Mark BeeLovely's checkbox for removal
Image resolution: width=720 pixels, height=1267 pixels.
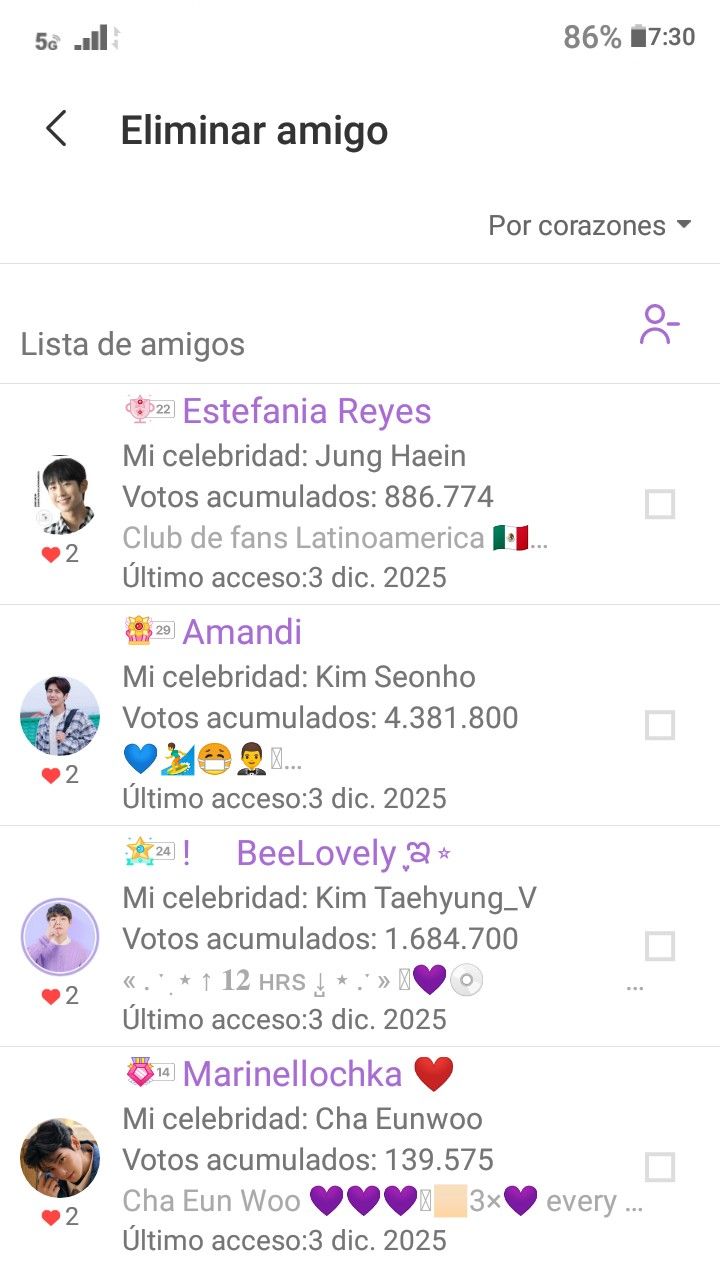coord(660,946)
